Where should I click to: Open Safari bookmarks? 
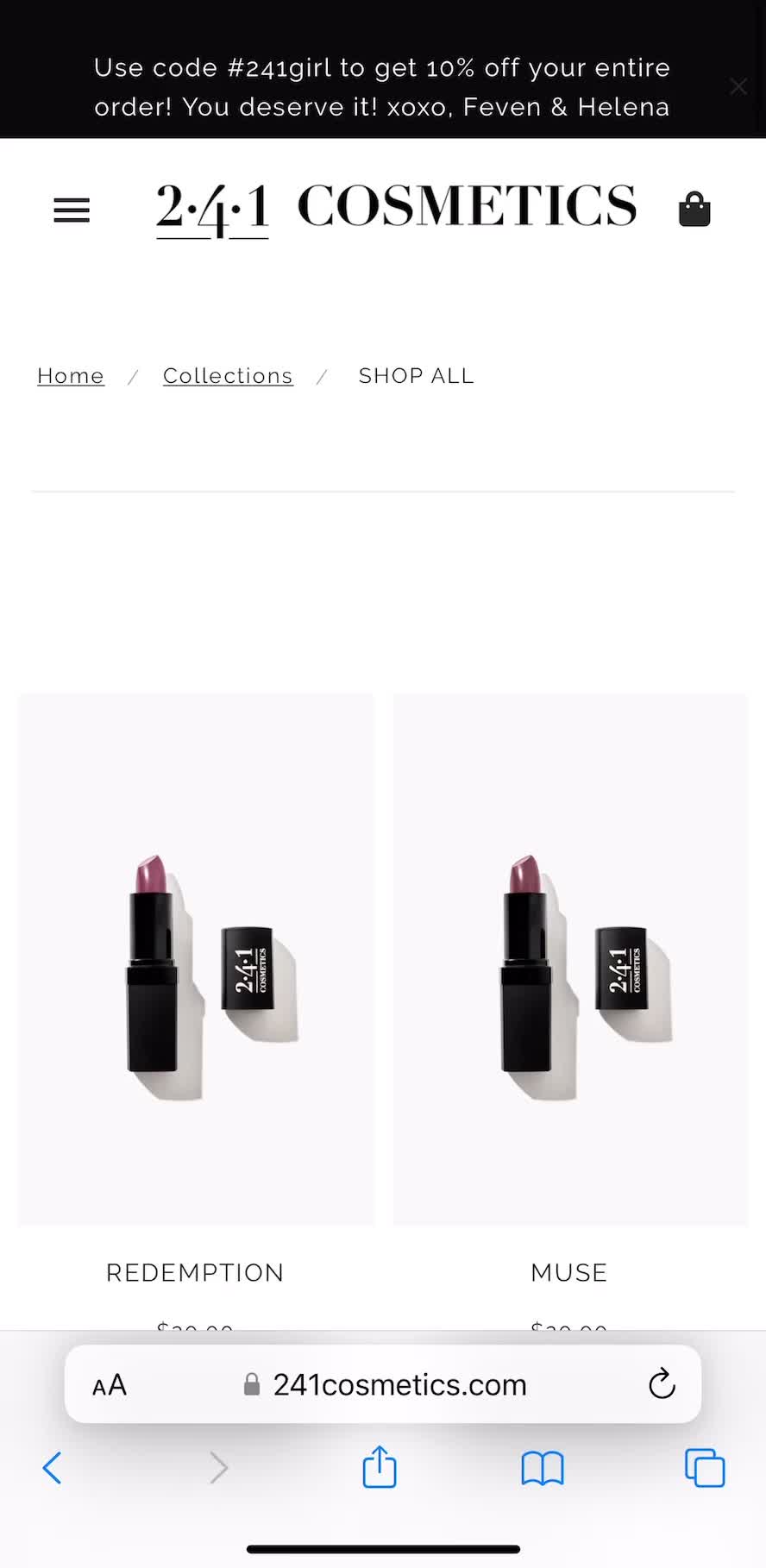click(x=543, y=1467)
